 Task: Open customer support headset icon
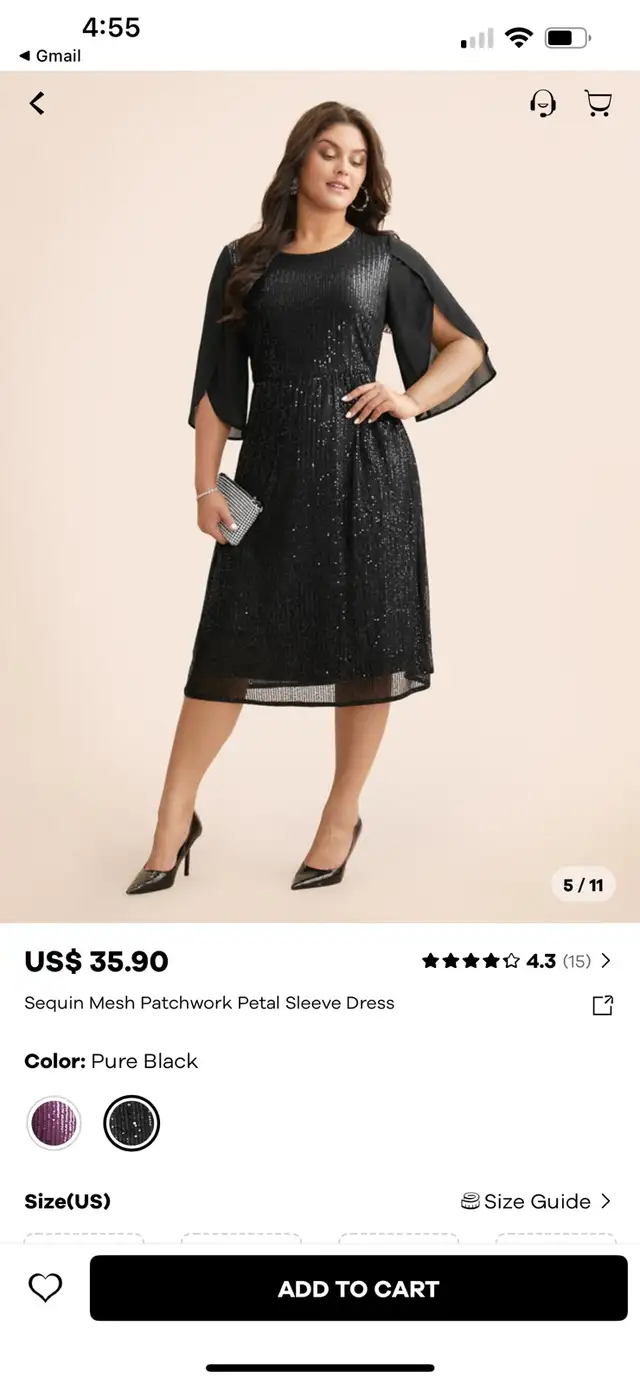[x=543, y=103]
